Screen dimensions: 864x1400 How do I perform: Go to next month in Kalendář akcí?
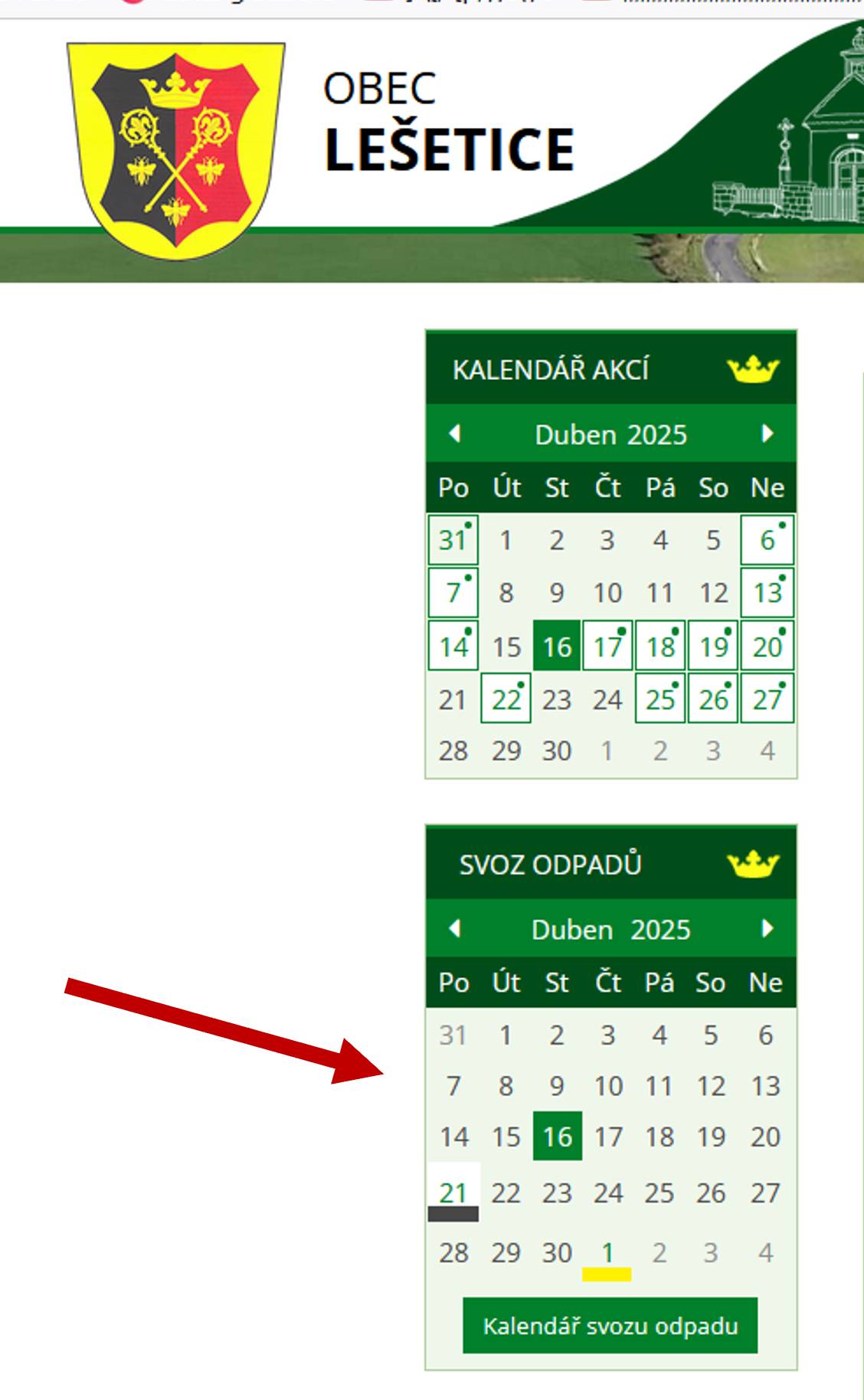[767, 433]
